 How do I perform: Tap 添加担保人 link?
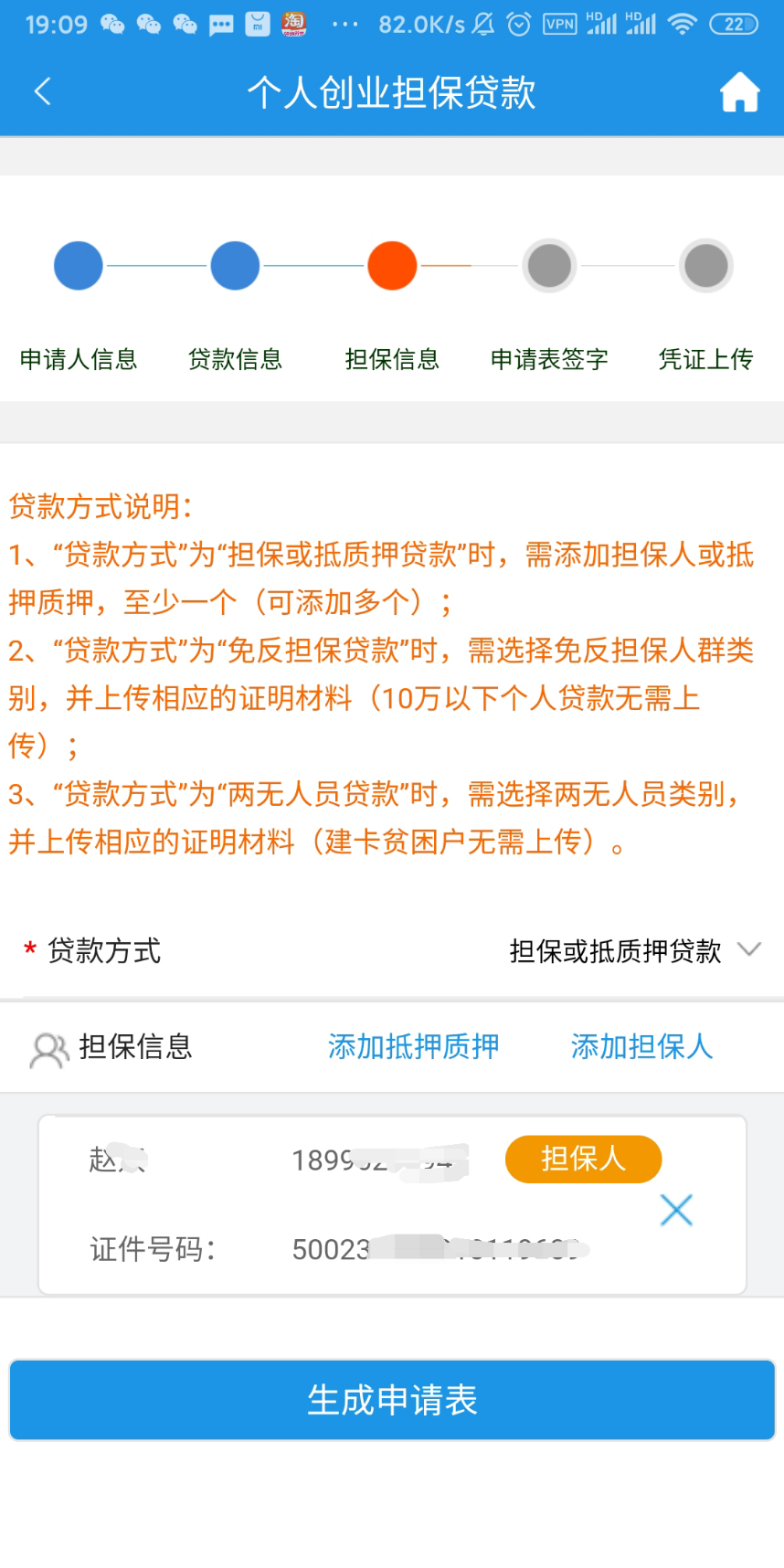pos(641,1046)
